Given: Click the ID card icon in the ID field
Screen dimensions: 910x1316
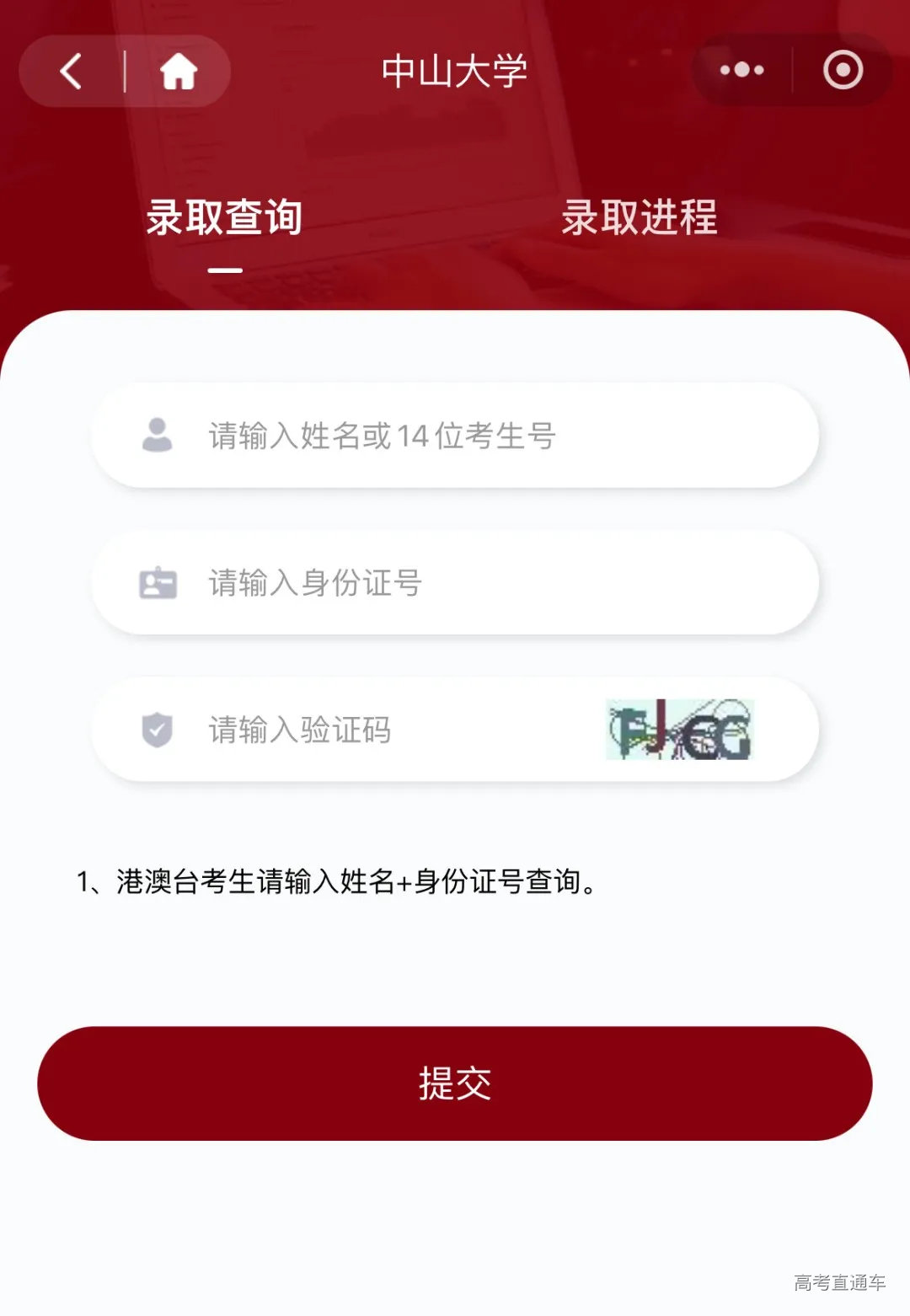Looking at the screenshot, I should coord(157,581).
